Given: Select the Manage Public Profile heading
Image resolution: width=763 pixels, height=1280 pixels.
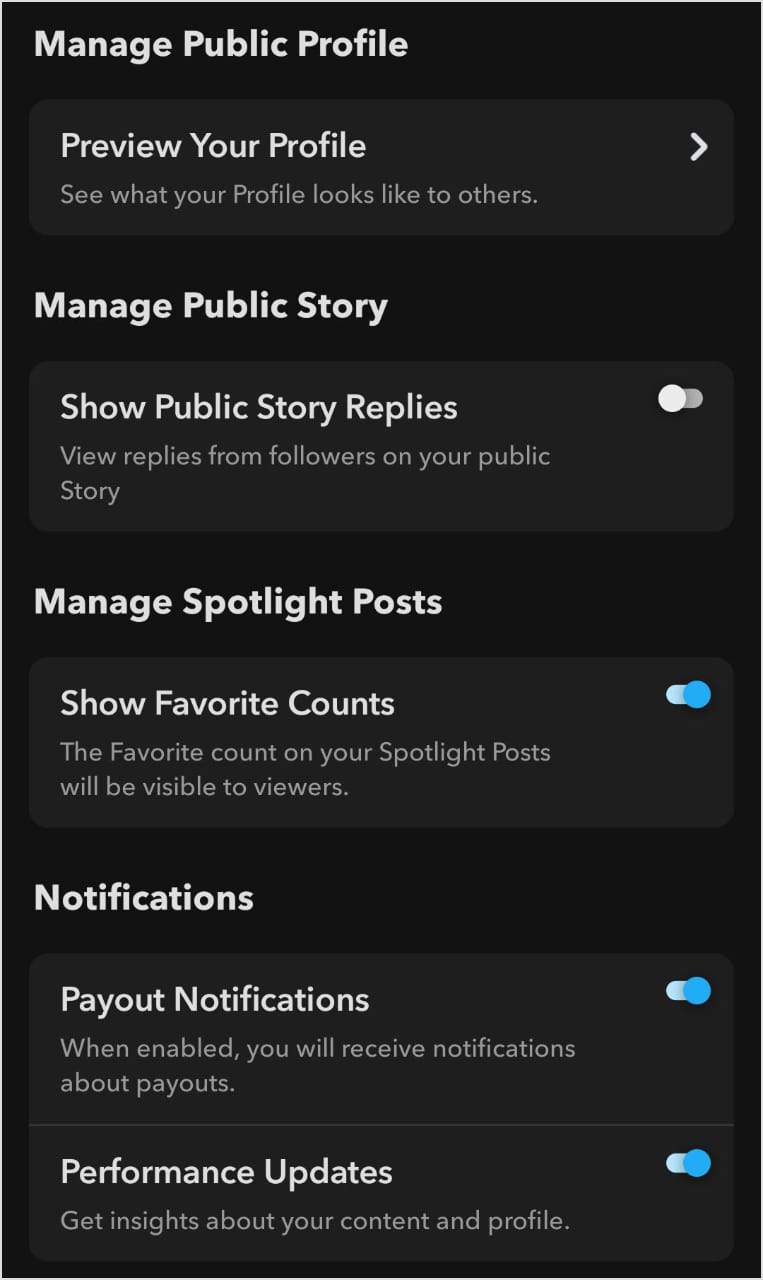Looking at the screenshot, I should (221, 43).
